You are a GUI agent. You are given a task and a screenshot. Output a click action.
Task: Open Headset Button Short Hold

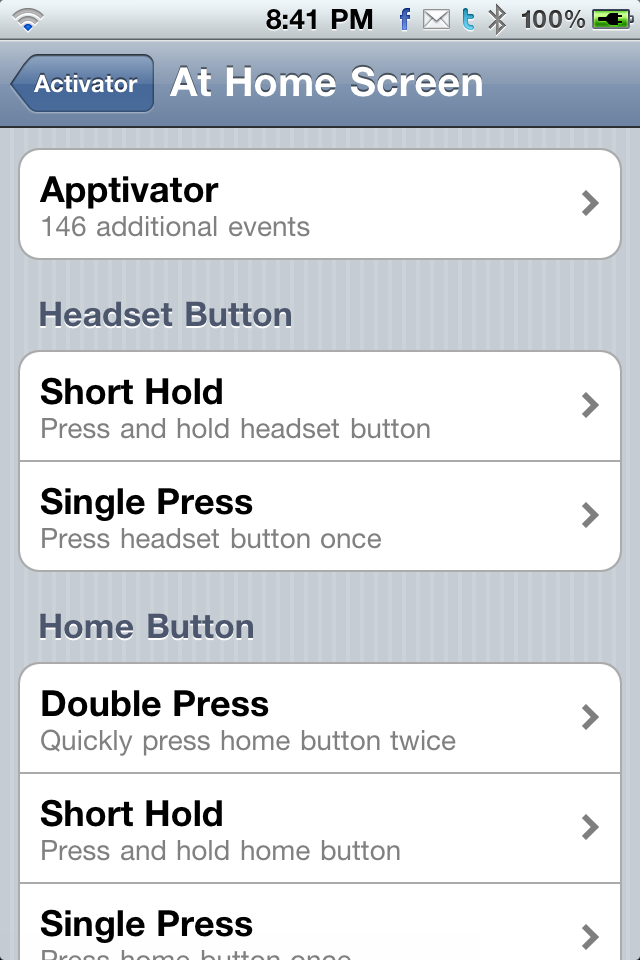point(320,406)
